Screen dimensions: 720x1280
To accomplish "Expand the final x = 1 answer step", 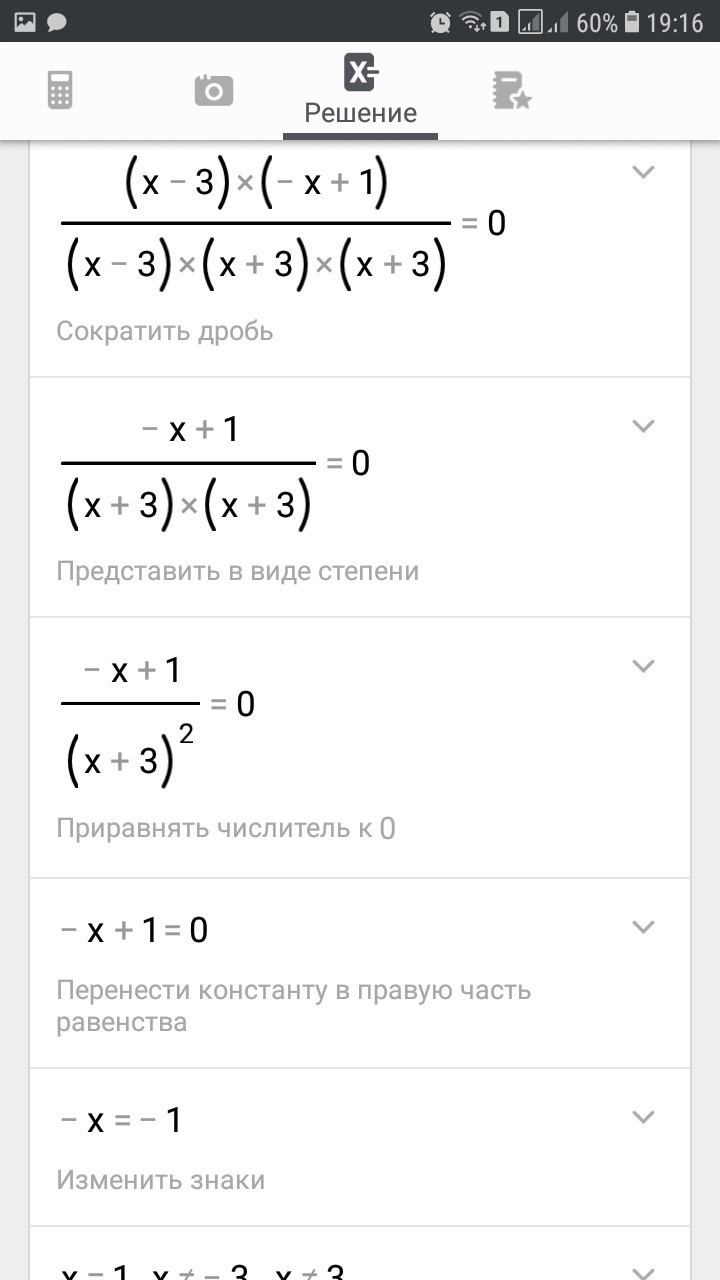I will coord(644,1266).
